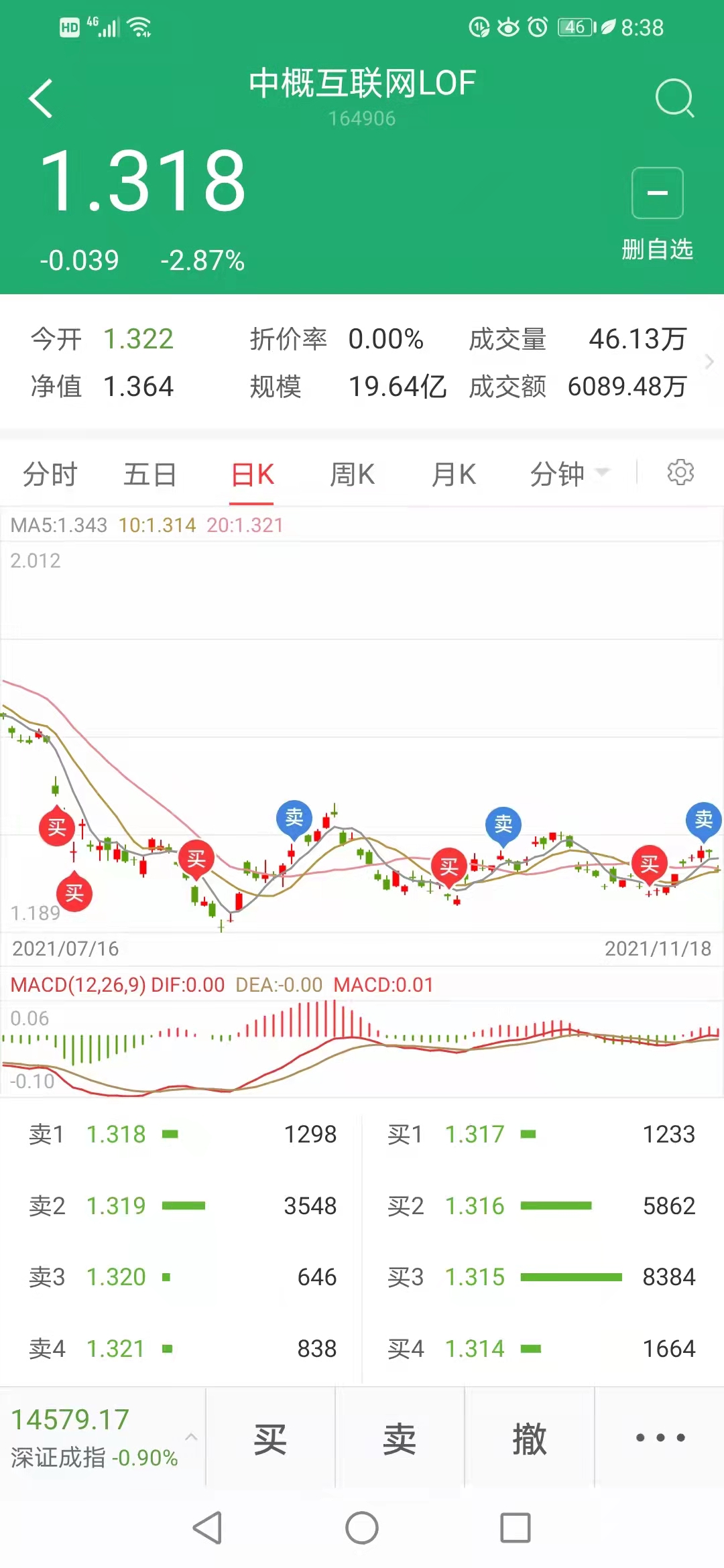Select the 日K chart tab

252,474
